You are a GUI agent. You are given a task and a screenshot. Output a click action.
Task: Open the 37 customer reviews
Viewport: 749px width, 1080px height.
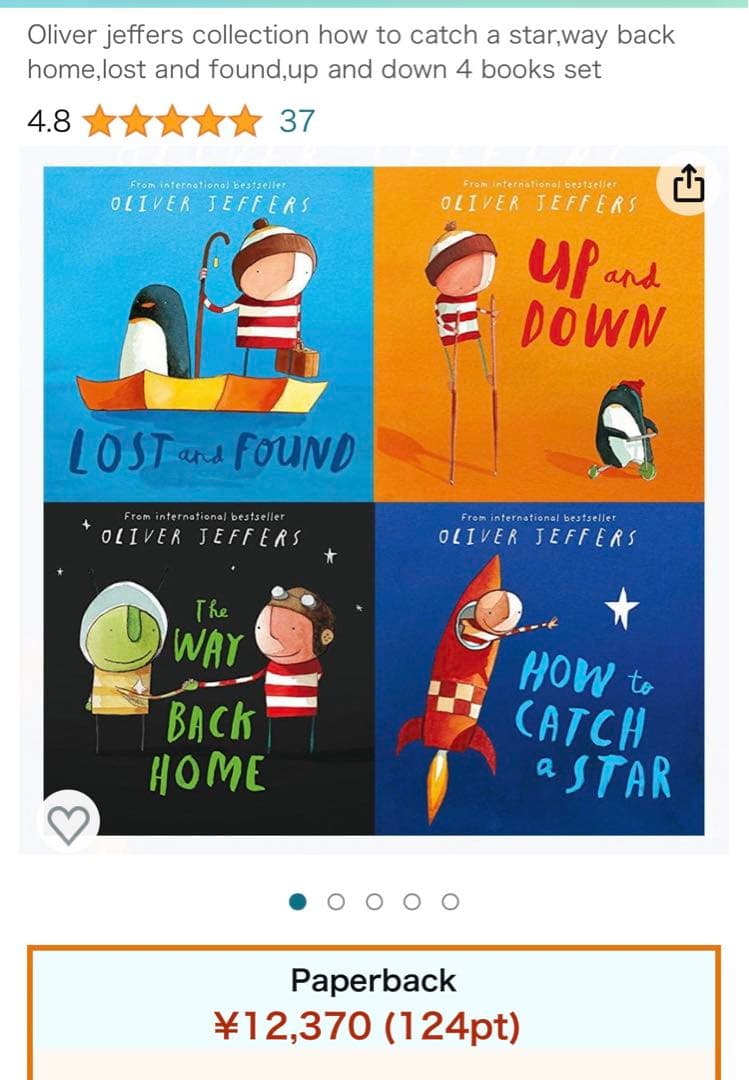tap(297, 121)
